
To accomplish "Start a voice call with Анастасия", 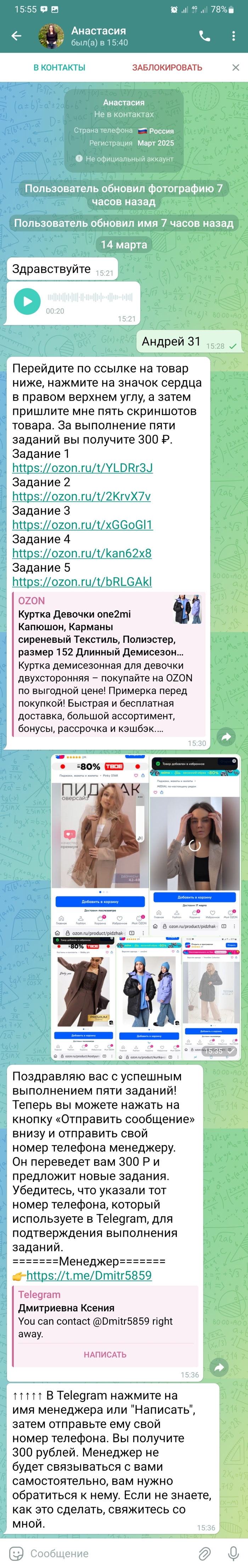I will coord(205,36).
